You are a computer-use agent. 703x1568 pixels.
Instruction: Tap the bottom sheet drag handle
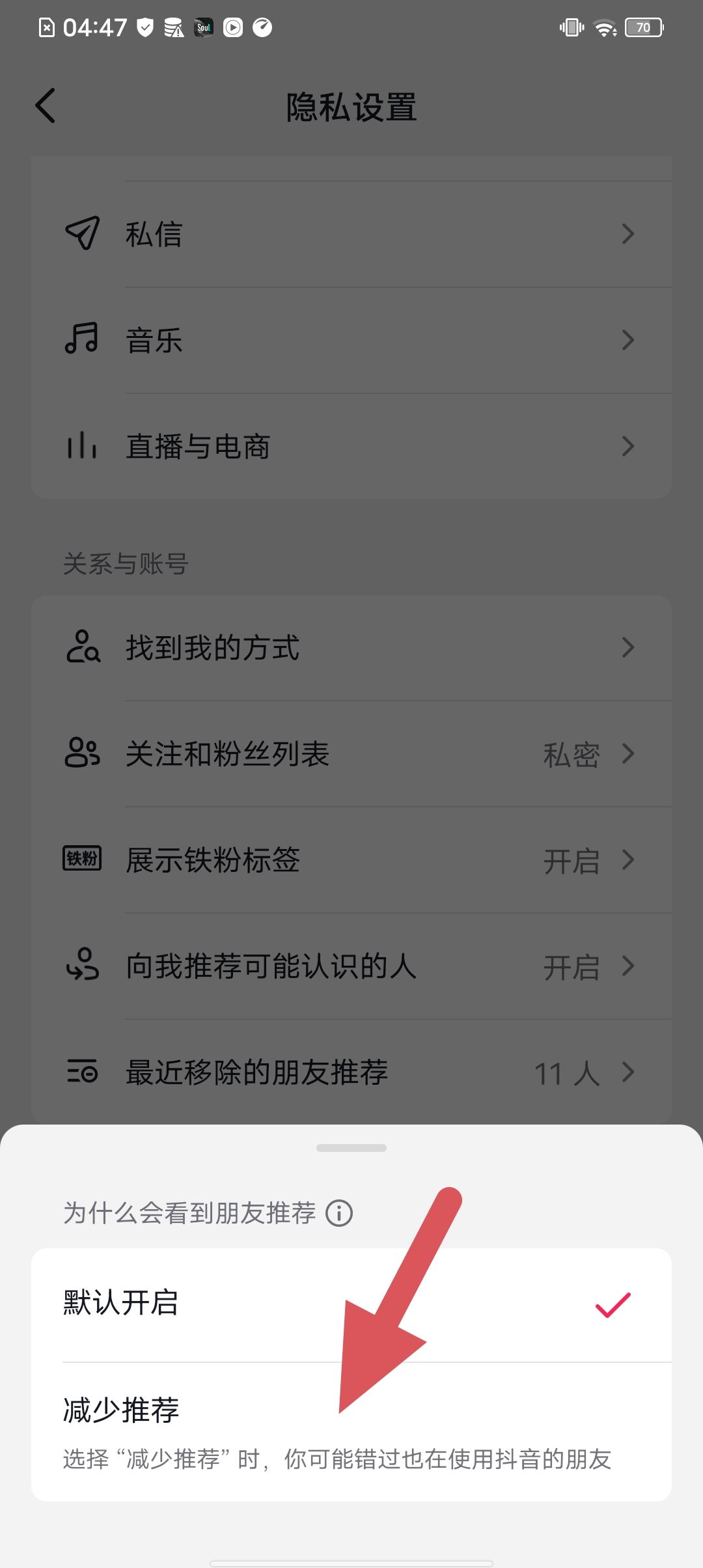coord(351,1148)
